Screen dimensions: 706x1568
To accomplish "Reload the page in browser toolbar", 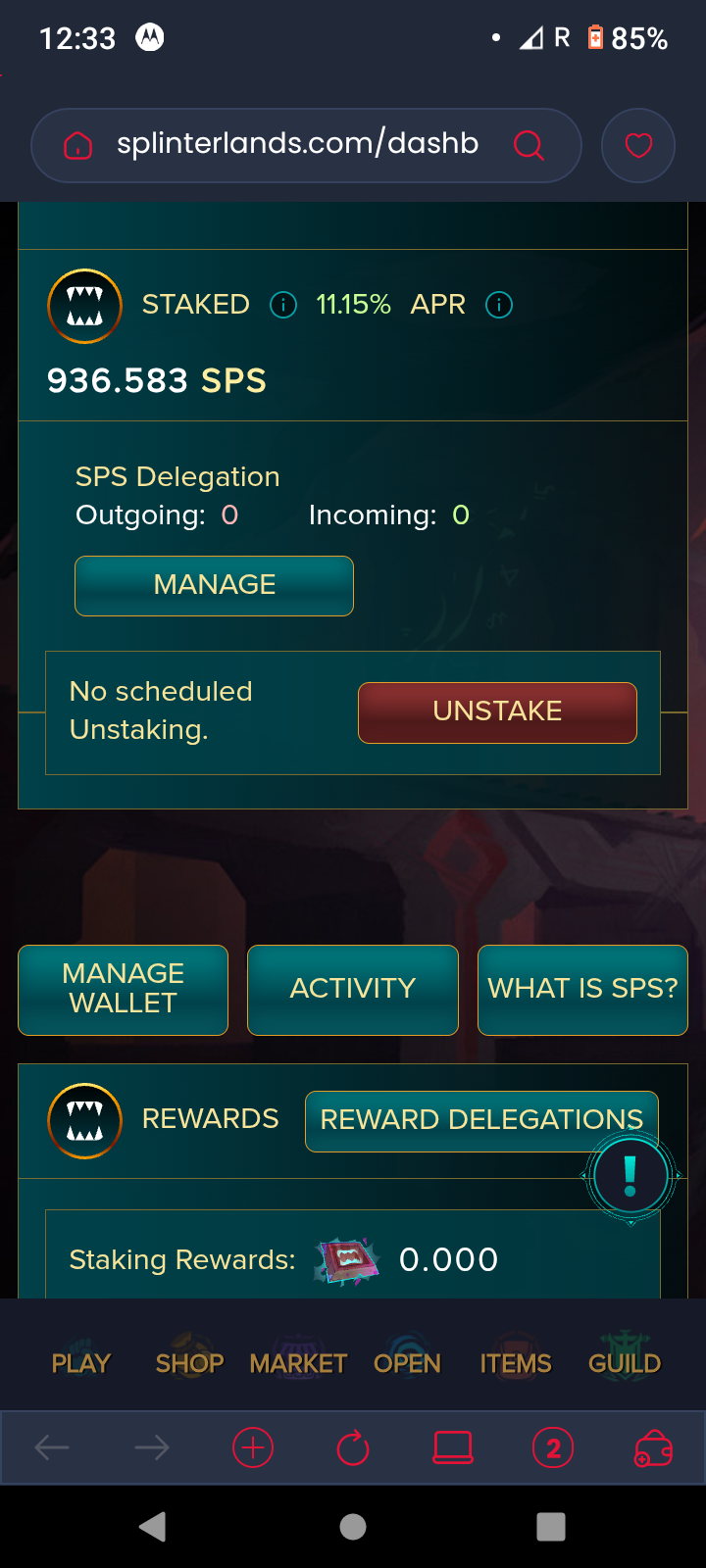I will coord(353,1447).
